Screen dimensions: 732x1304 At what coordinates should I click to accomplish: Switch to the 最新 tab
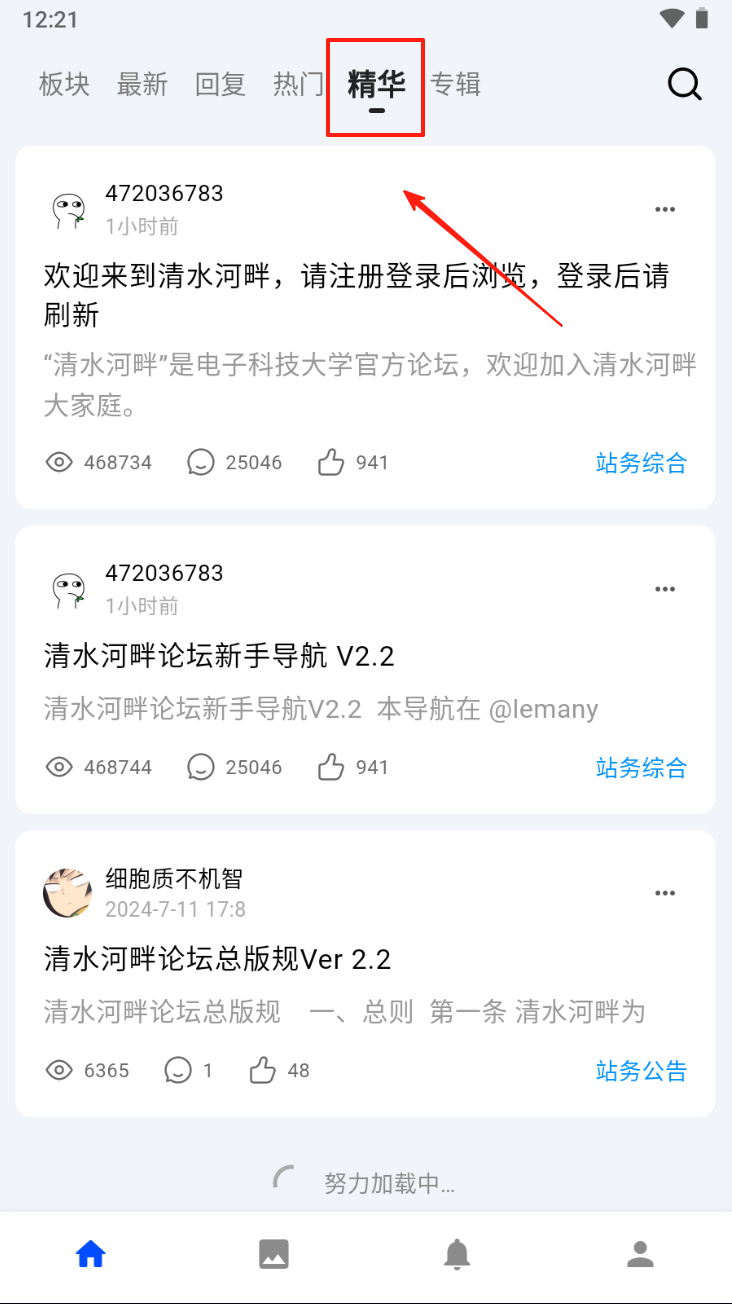[x=142, y=85]
